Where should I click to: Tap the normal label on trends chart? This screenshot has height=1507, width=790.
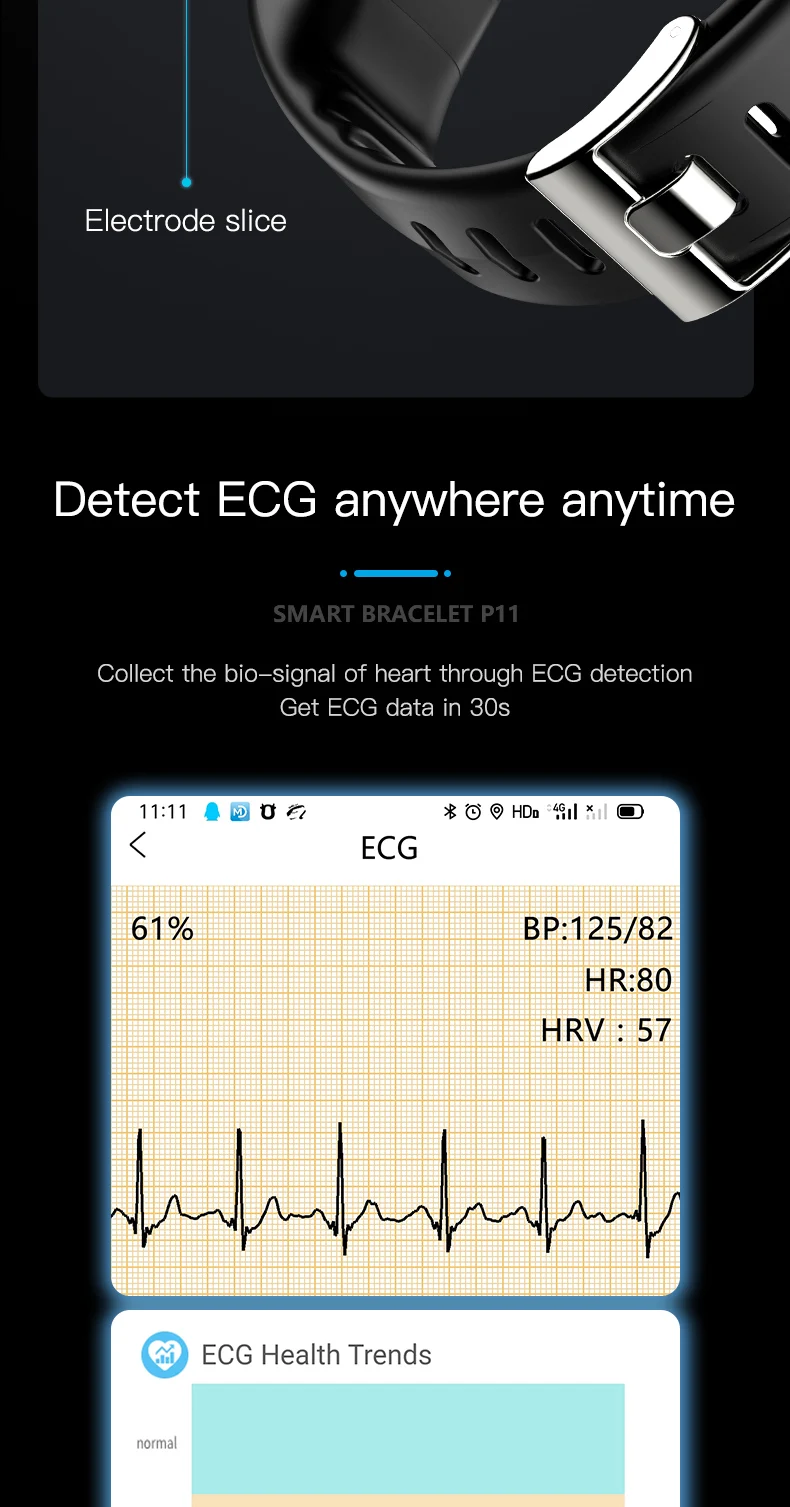[155, 1443]
